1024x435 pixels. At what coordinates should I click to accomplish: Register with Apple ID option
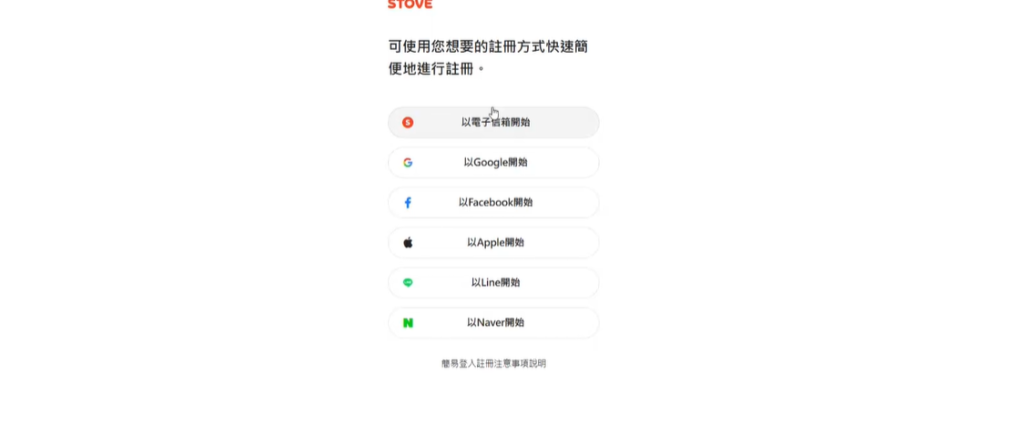[x=494, y=242]
